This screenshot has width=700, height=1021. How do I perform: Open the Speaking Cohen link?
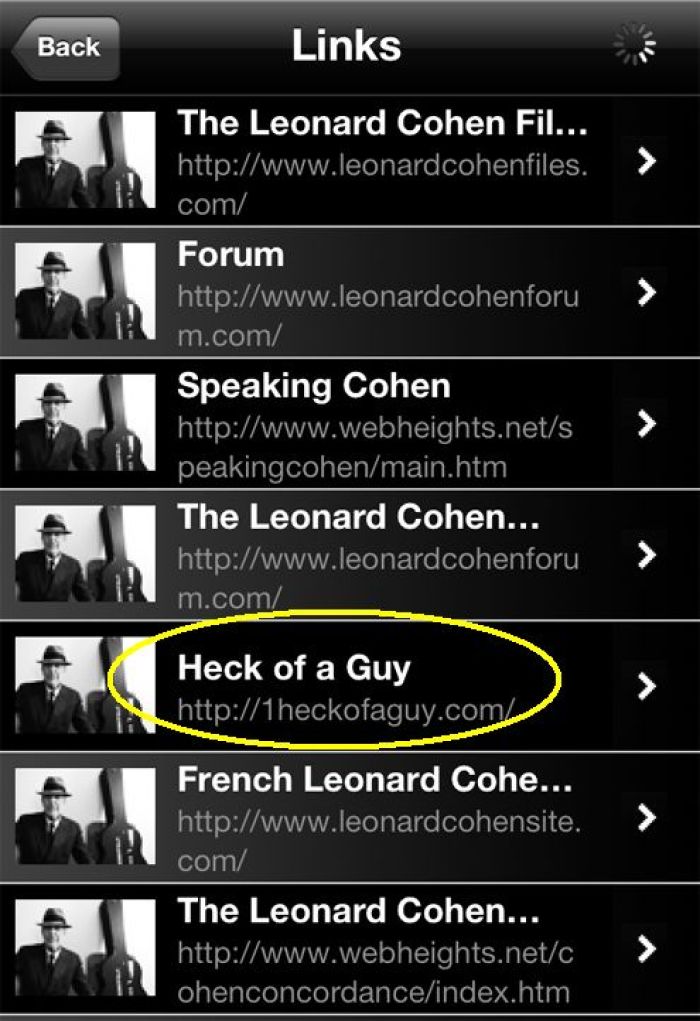(380, 424)
